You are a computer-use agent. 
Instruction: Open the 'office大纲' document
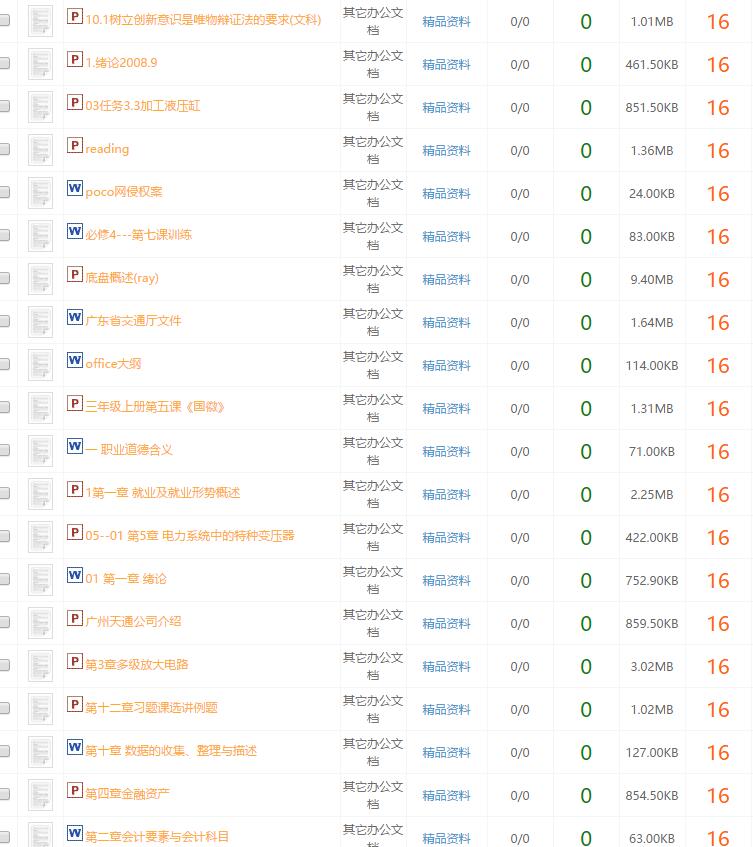[x=113, y=363]
